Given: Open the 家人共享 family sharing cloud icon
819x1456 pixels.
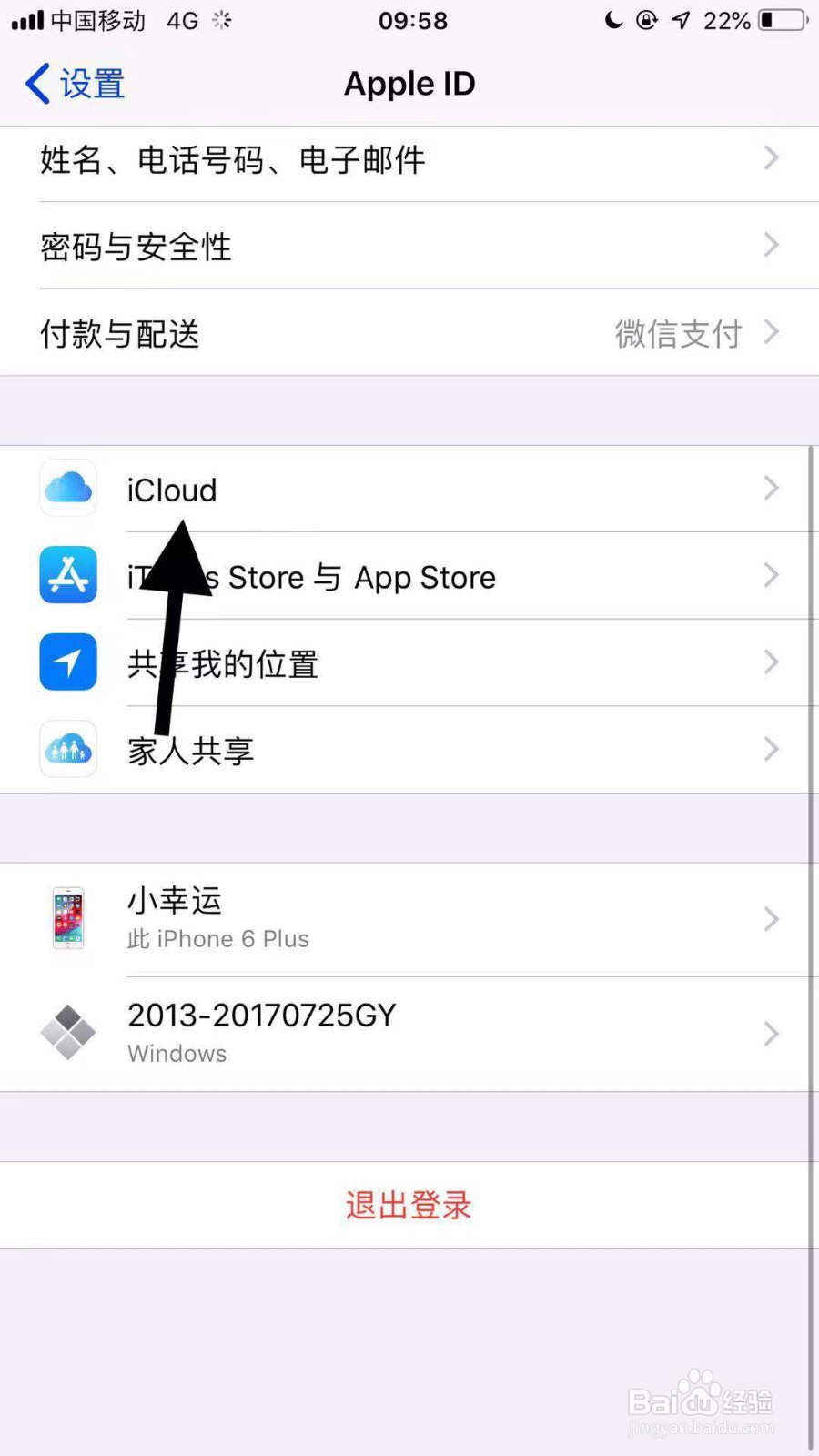Looking at the screenshot, I should pos(68,748).
